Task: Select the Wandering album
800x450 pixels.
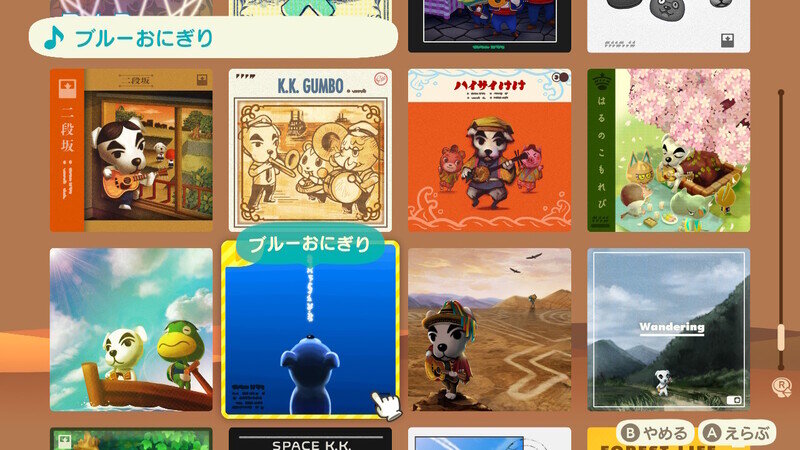Action: (668, 329)
